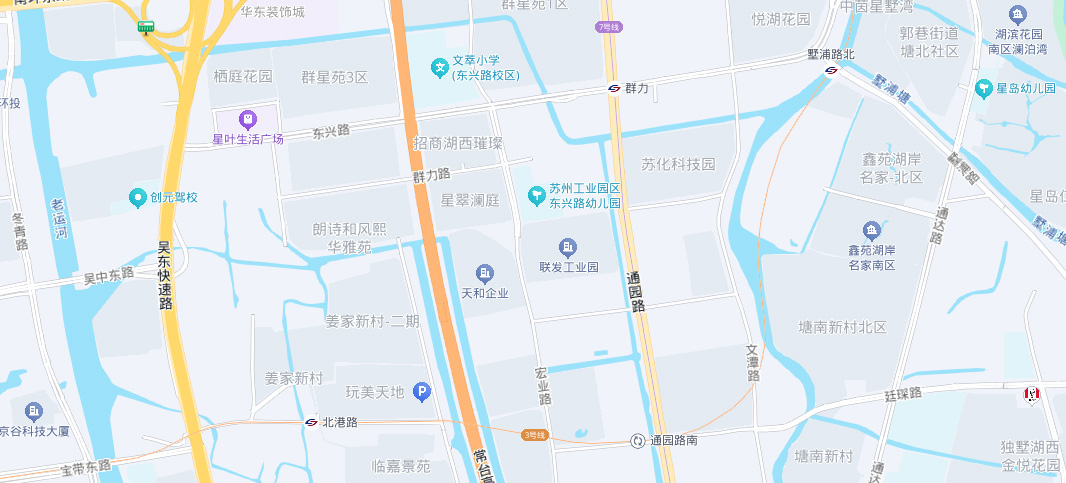Tap the 天和企业 building marker
Screen dimensions: 1066x483
[x=485, y=274]
